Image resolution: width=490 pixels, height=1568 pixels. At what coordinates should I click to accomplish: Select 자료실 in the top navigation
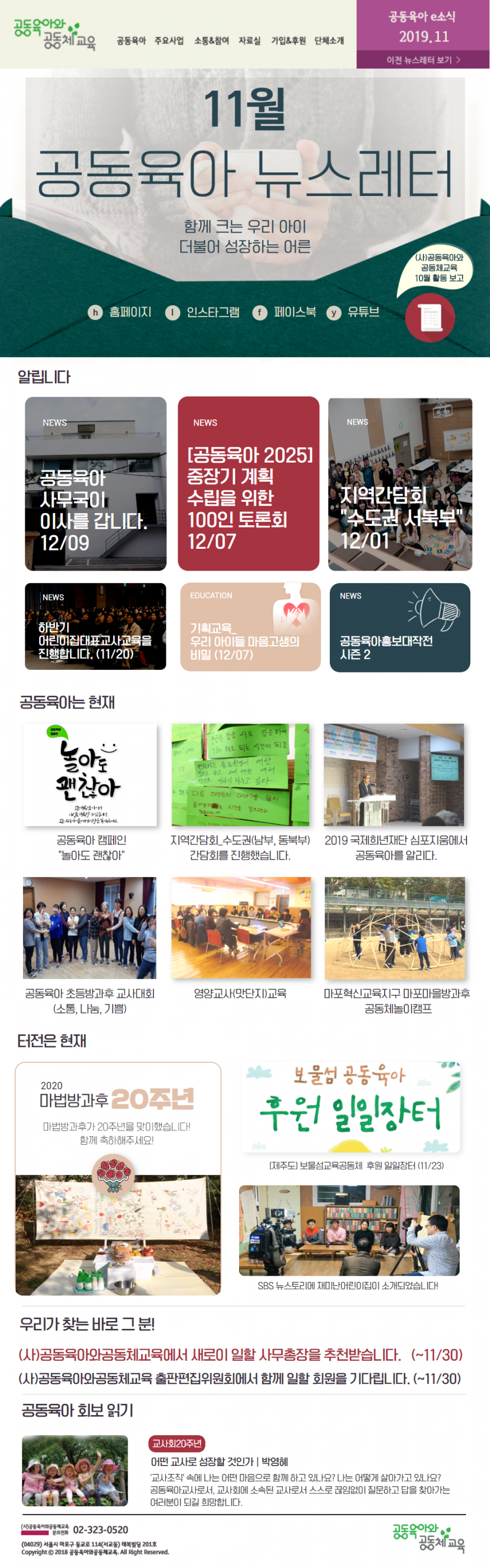pos(250,41)
